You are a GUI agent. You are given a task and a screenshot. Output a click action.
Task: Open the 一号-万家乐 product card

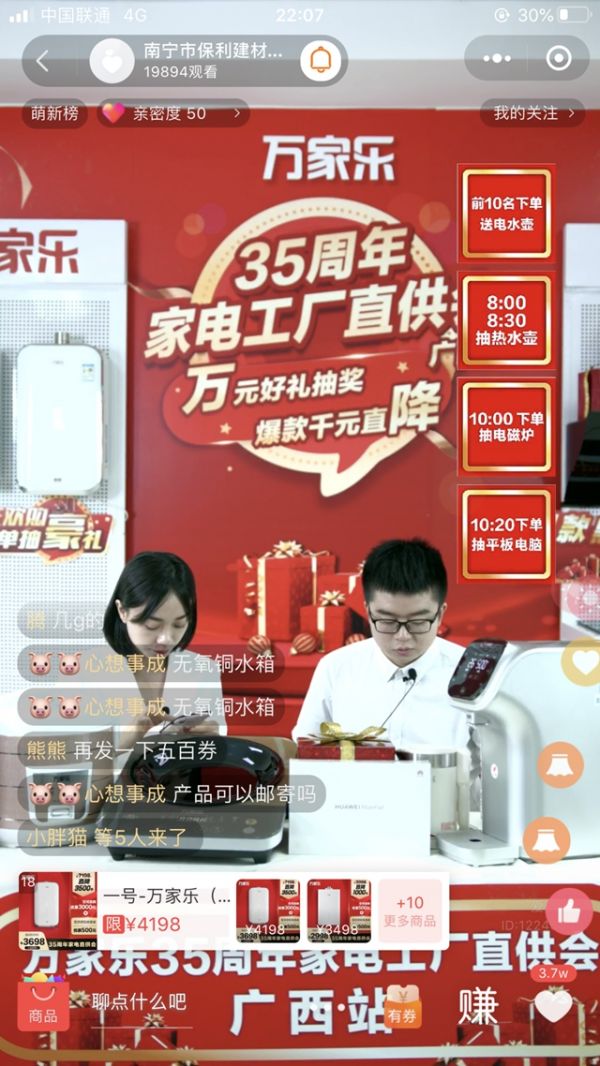165,908
